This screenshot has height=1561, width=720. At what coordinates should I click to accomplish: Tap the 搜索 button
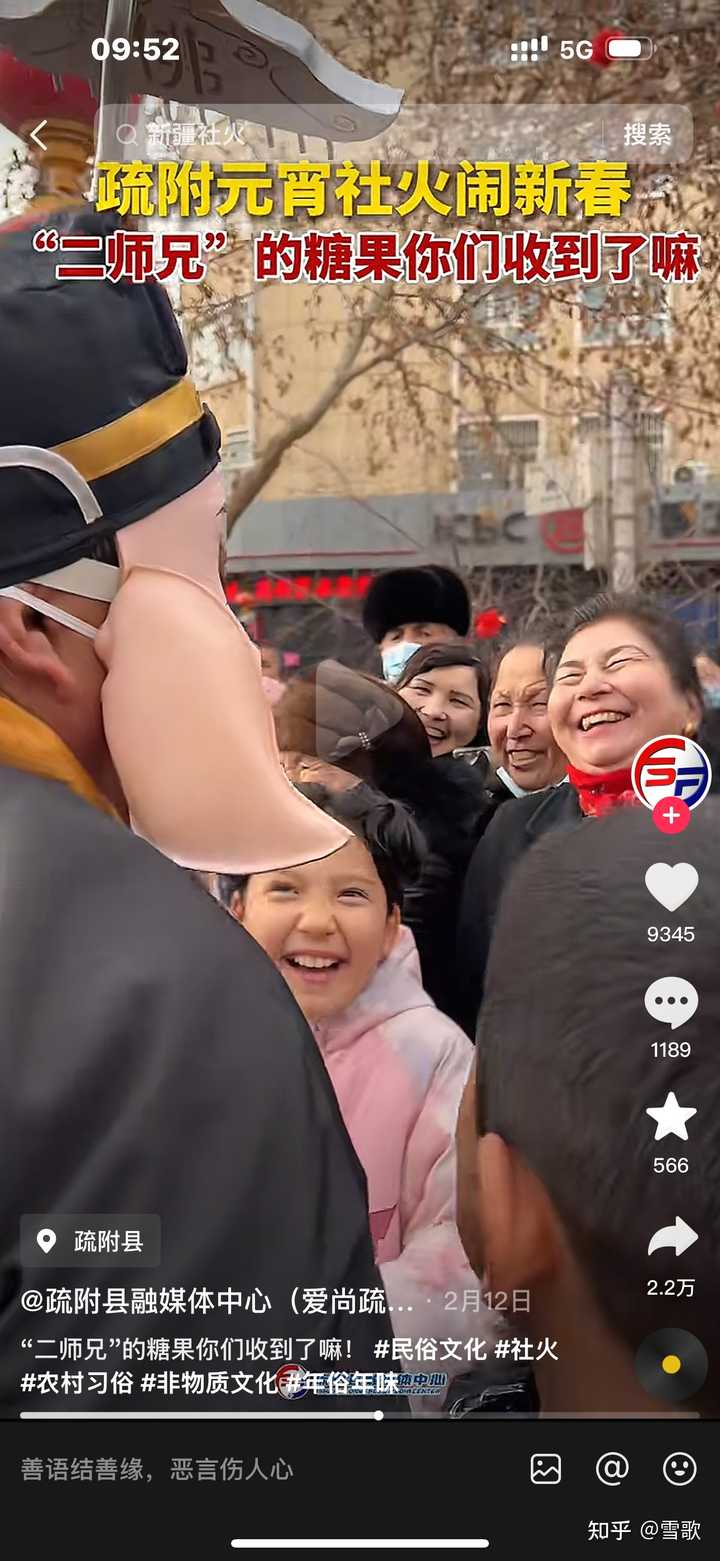(647, 135)
